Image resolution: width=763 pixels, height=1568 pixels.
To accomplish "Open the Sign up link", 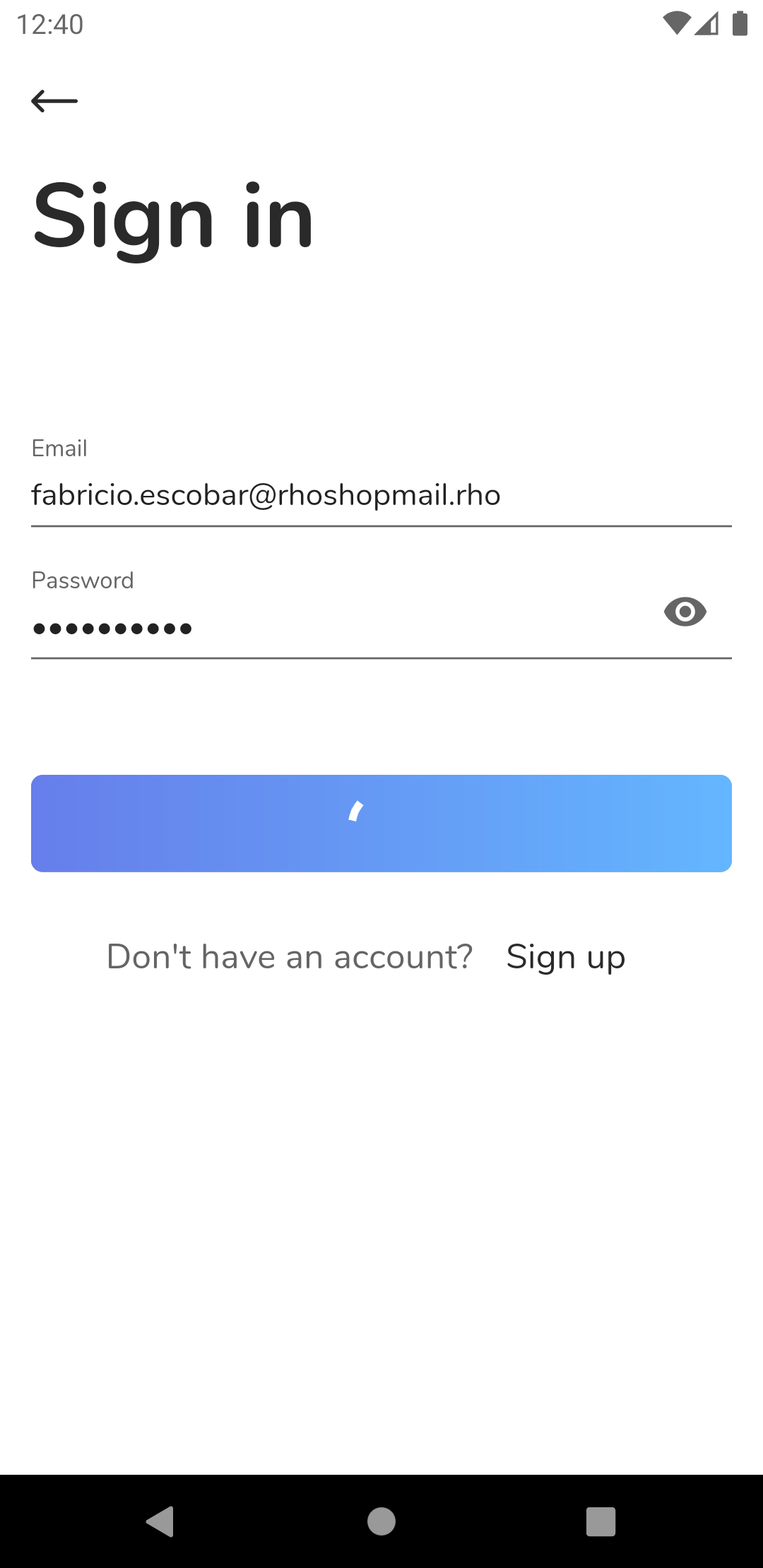I will click(x=565, y=957).
